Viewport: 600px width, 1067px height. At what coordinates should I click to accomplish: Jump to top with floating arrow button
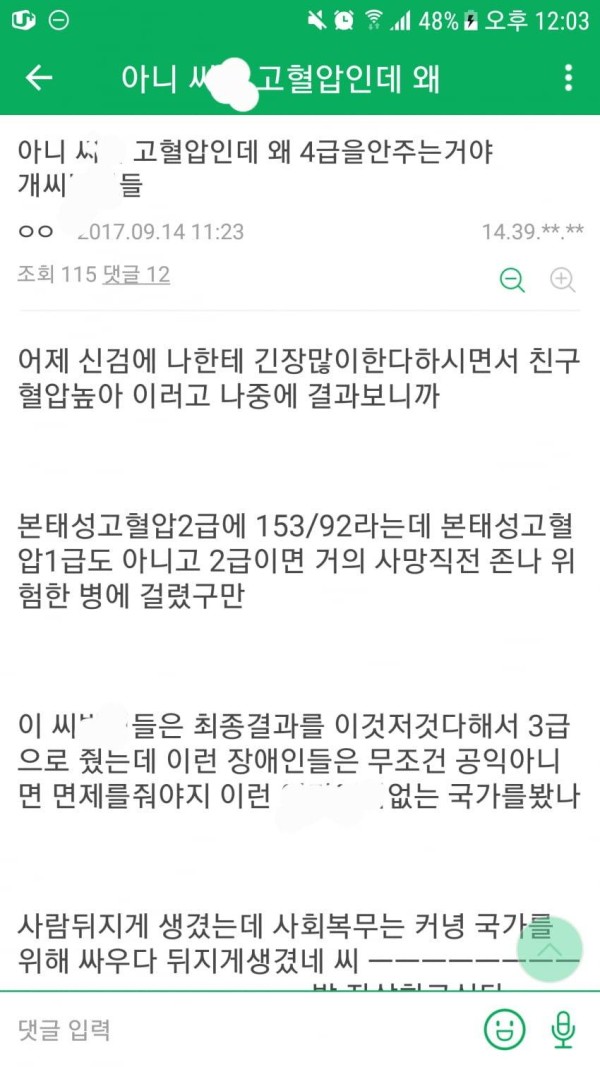[550, 951]
